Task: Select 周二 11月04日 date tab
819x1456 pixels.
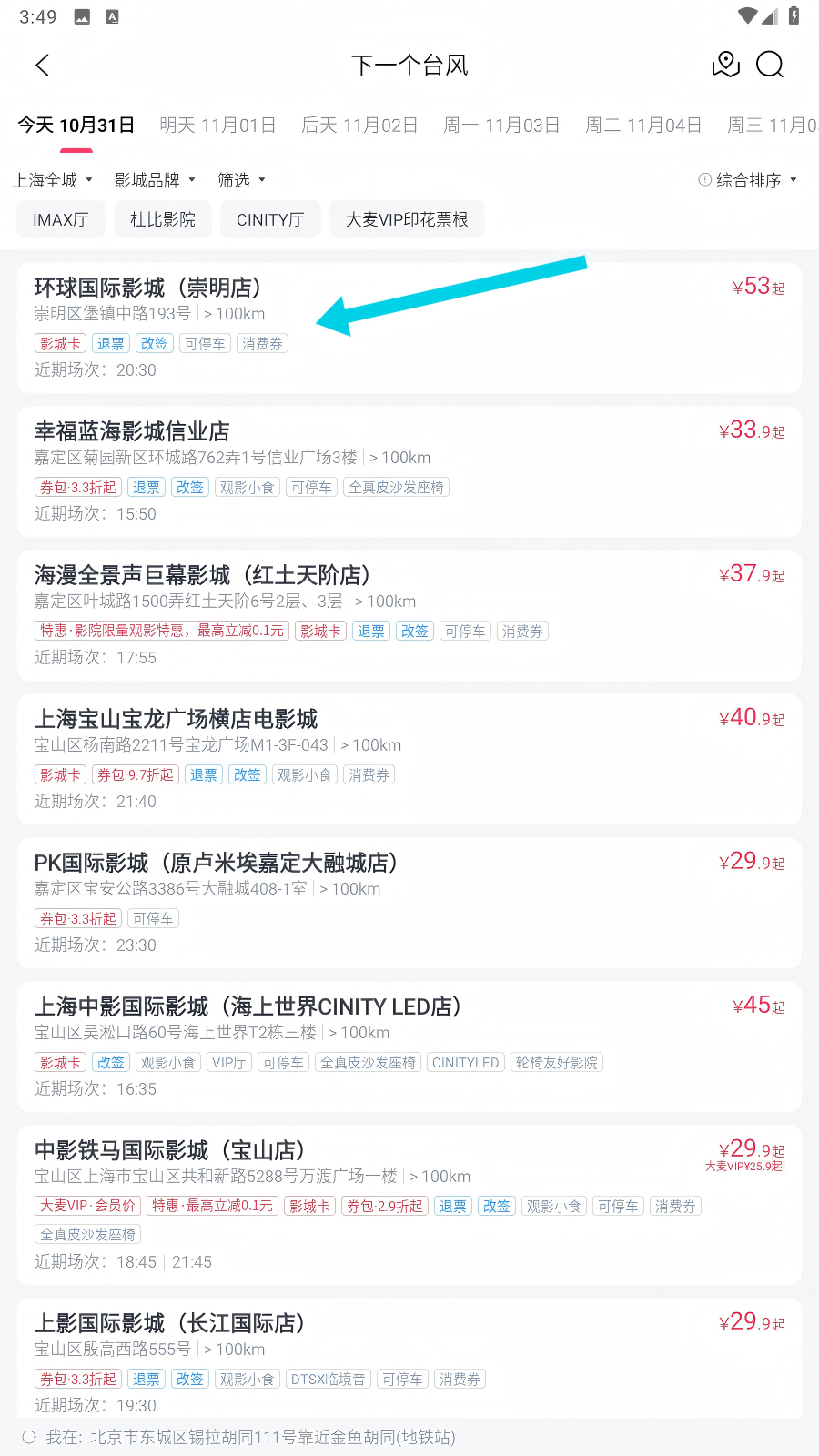Action: (643, 126)
